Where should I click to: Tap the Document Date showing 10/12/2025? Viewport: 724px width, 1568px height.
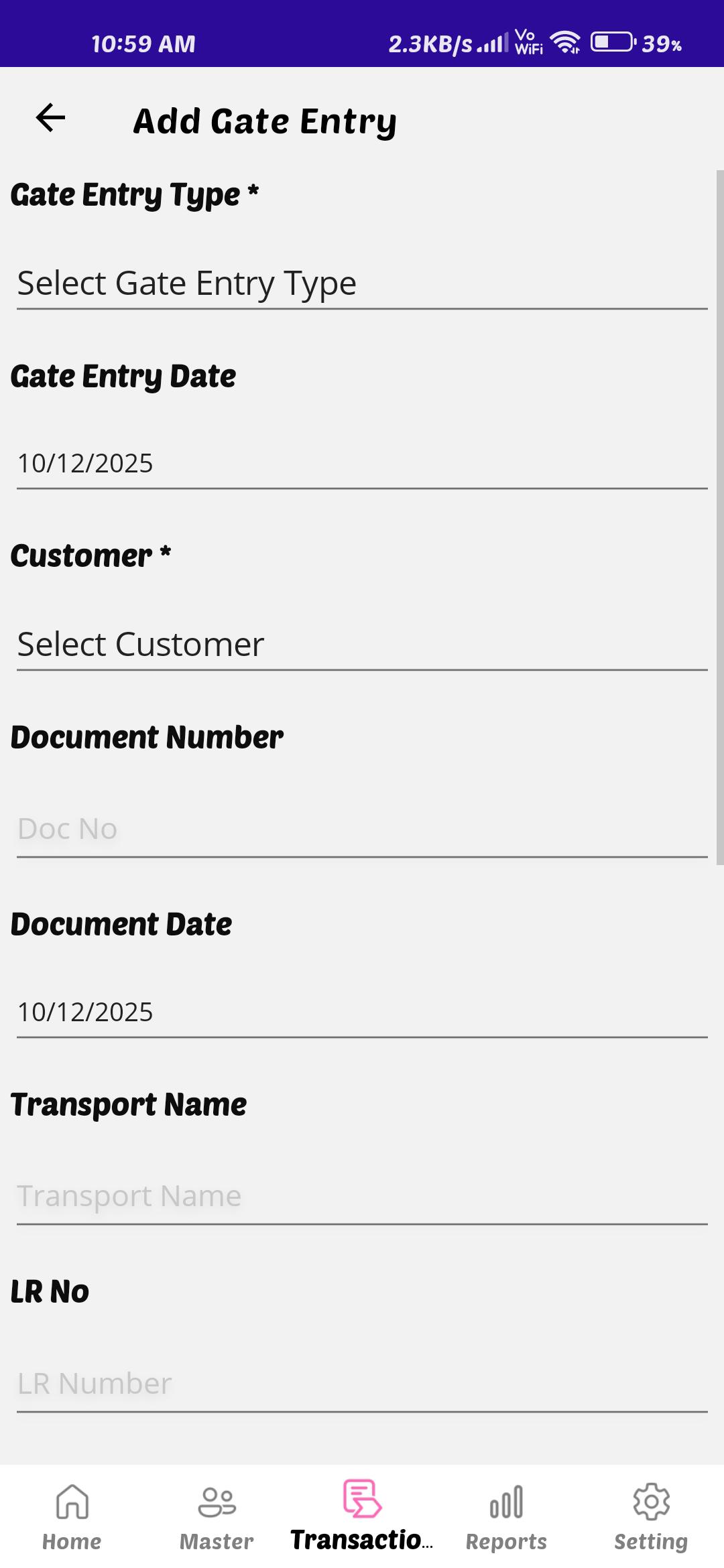click(362, 1012)
